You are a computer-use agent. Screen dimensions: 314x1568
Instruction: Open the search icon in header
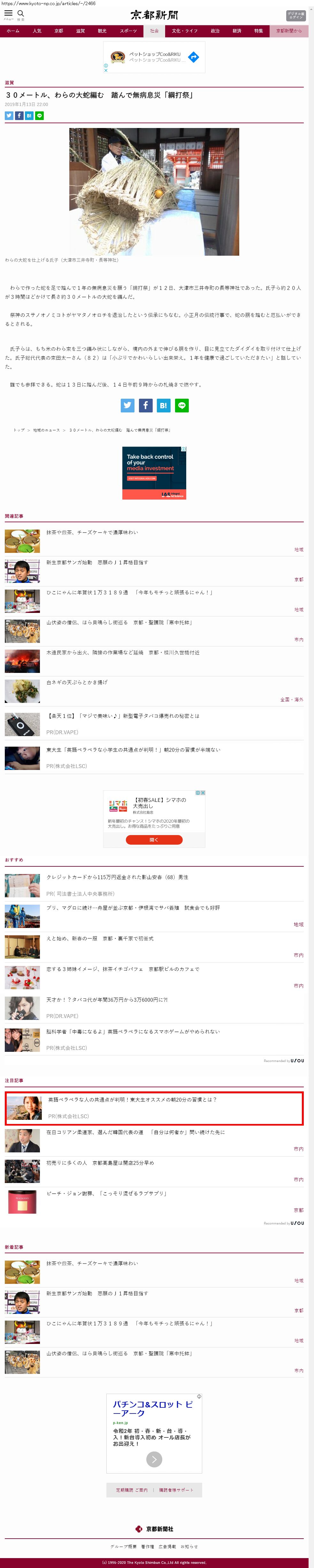(x=21, y=13)
